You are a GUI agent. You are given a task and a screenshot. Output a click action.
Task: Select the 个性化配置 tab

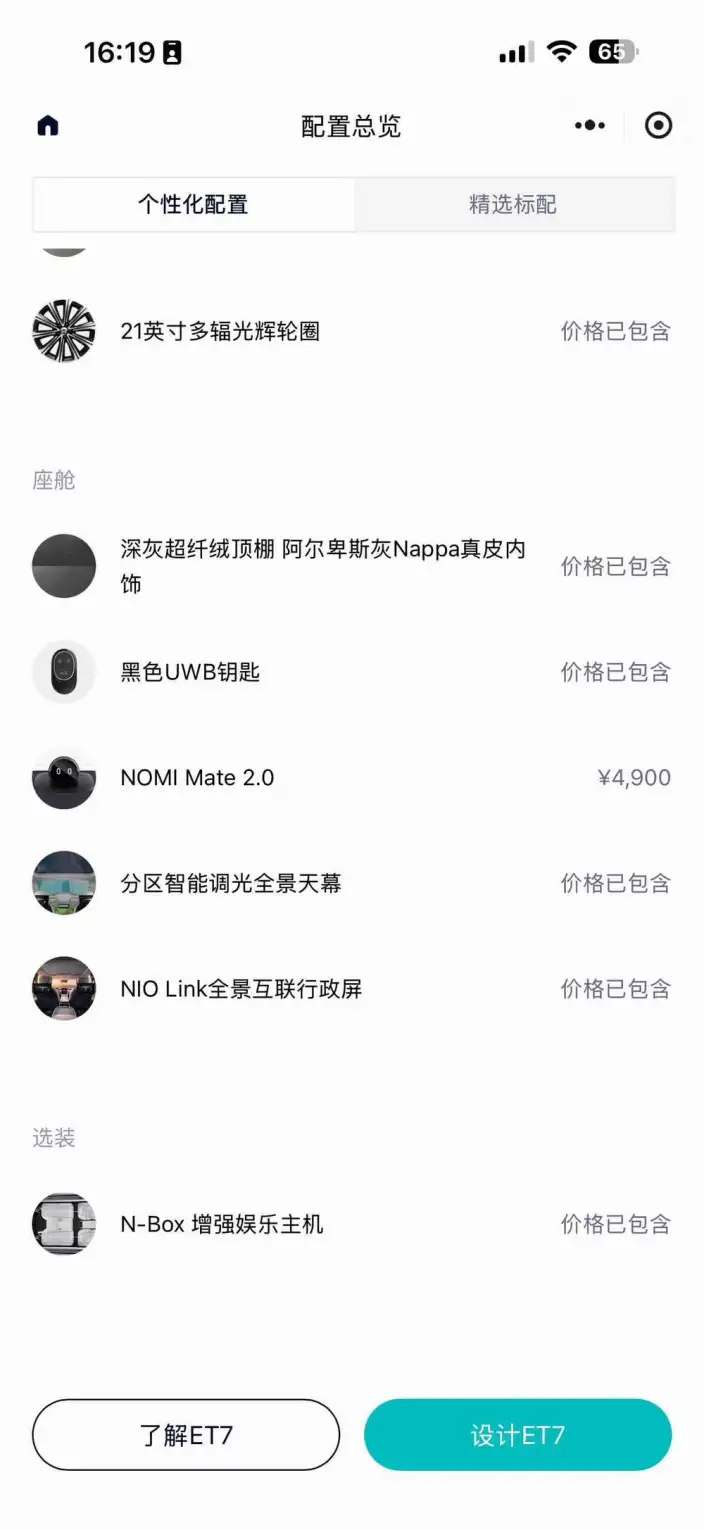pyautogui.click(x=193, y=204)
